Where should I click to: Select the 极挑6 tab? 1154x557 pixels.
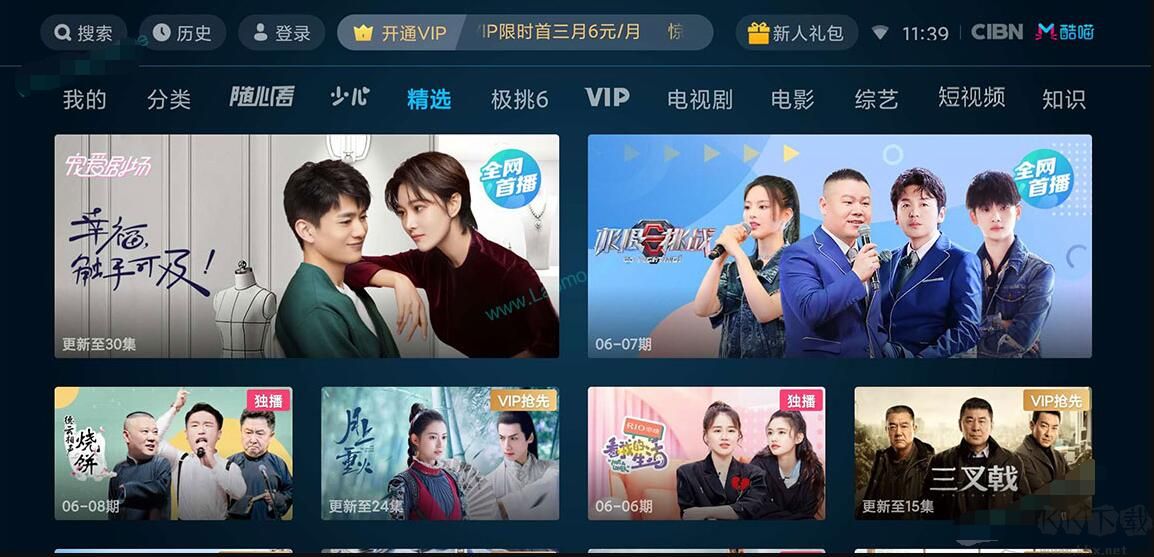click(519, 99)
